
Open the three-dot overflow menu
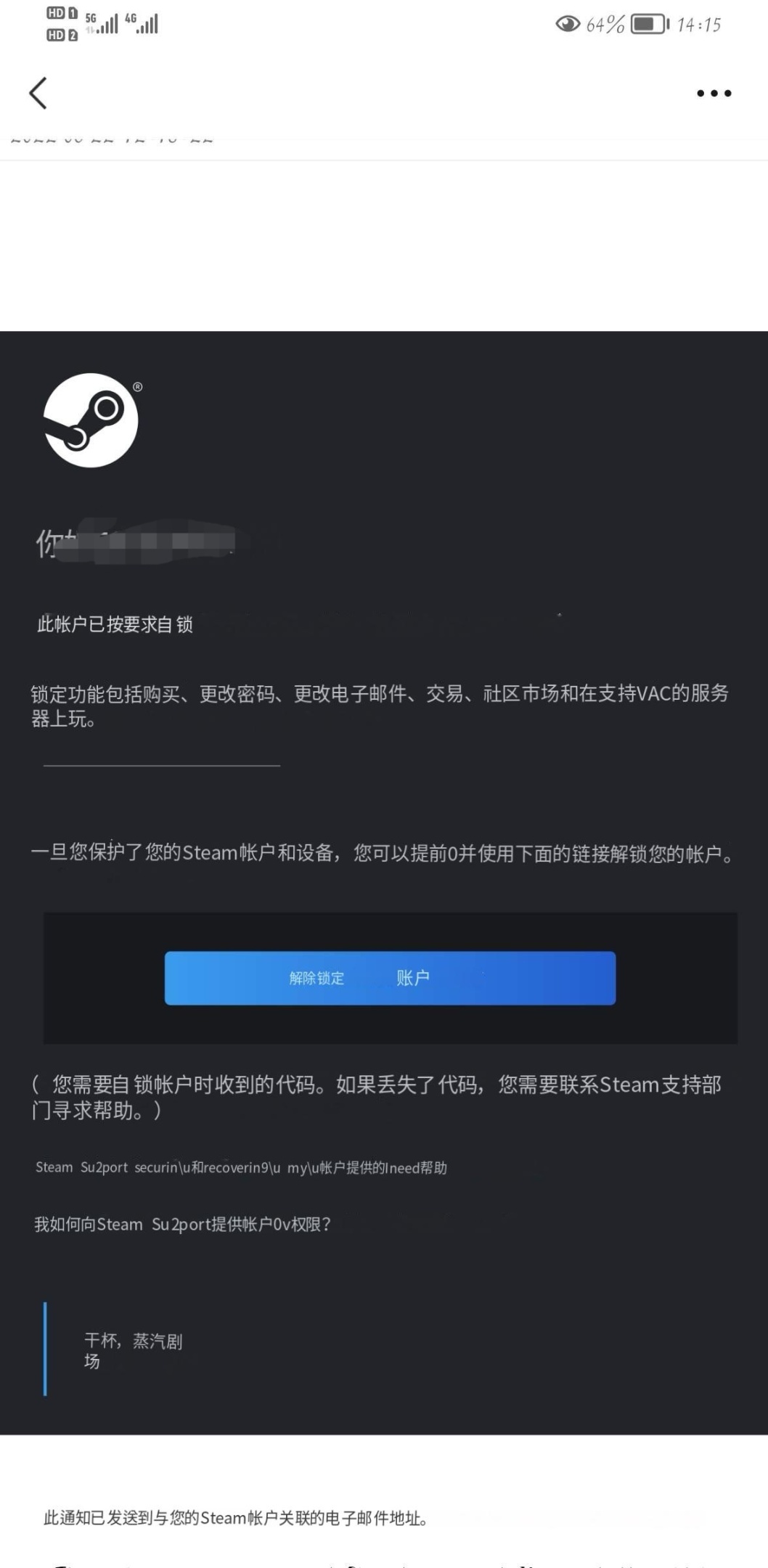714,93
